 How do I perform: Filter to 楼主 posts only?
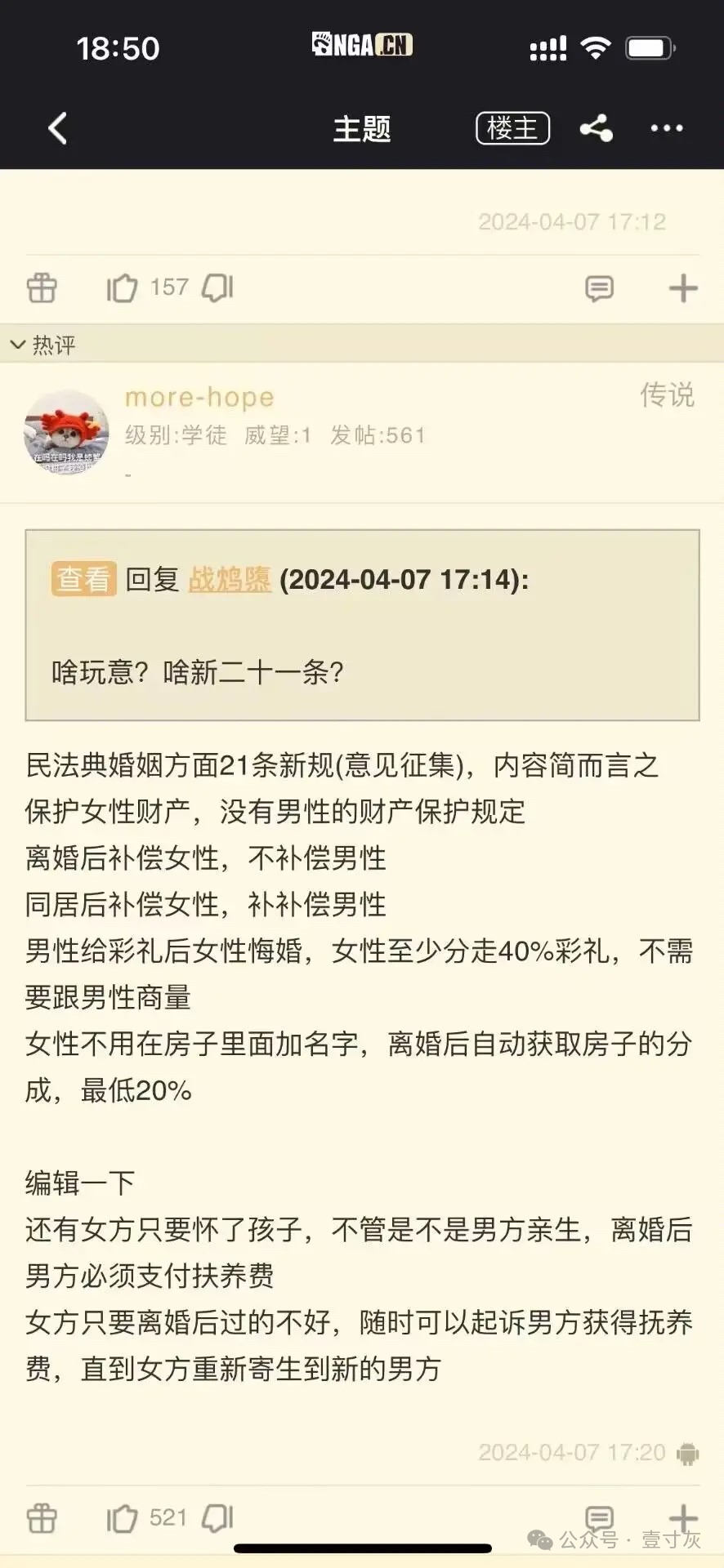tap(512, 128)
